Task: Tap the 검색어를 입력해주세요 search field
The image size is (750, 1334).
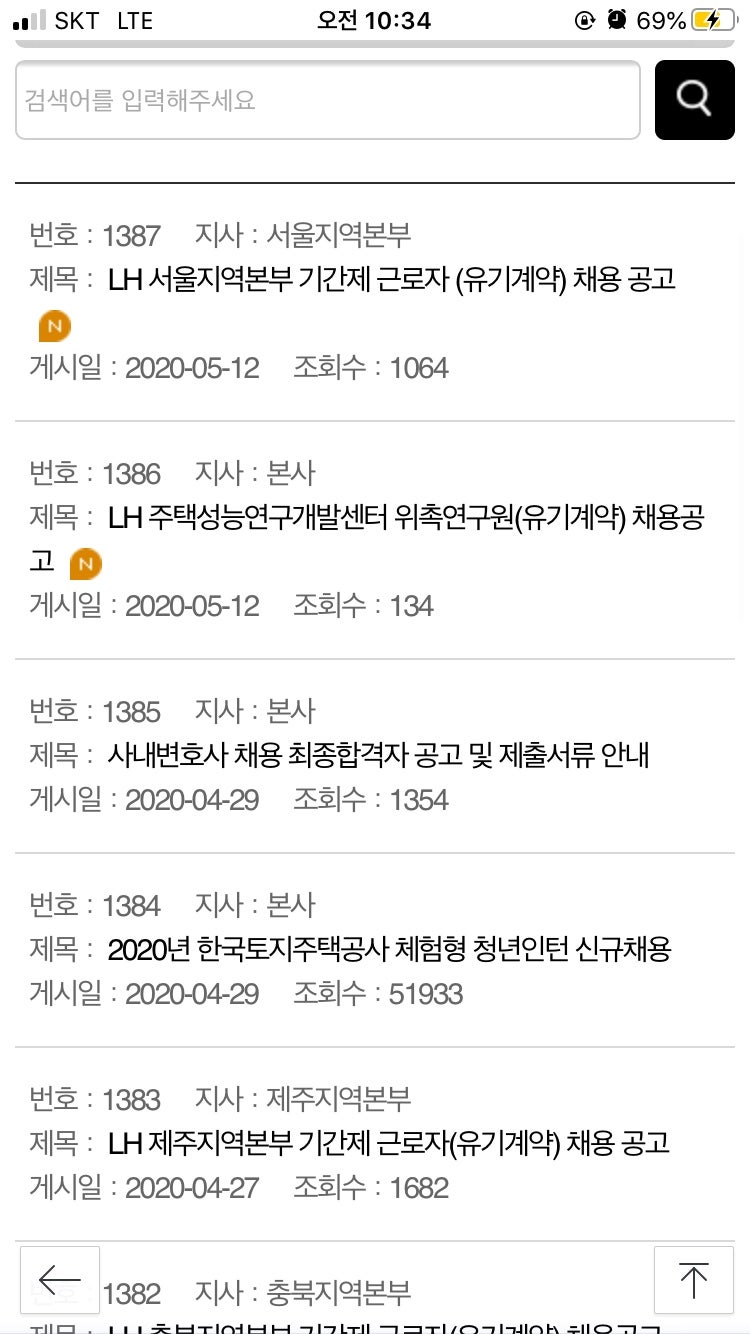Action: pyautogui.click(x=327, y=100)
